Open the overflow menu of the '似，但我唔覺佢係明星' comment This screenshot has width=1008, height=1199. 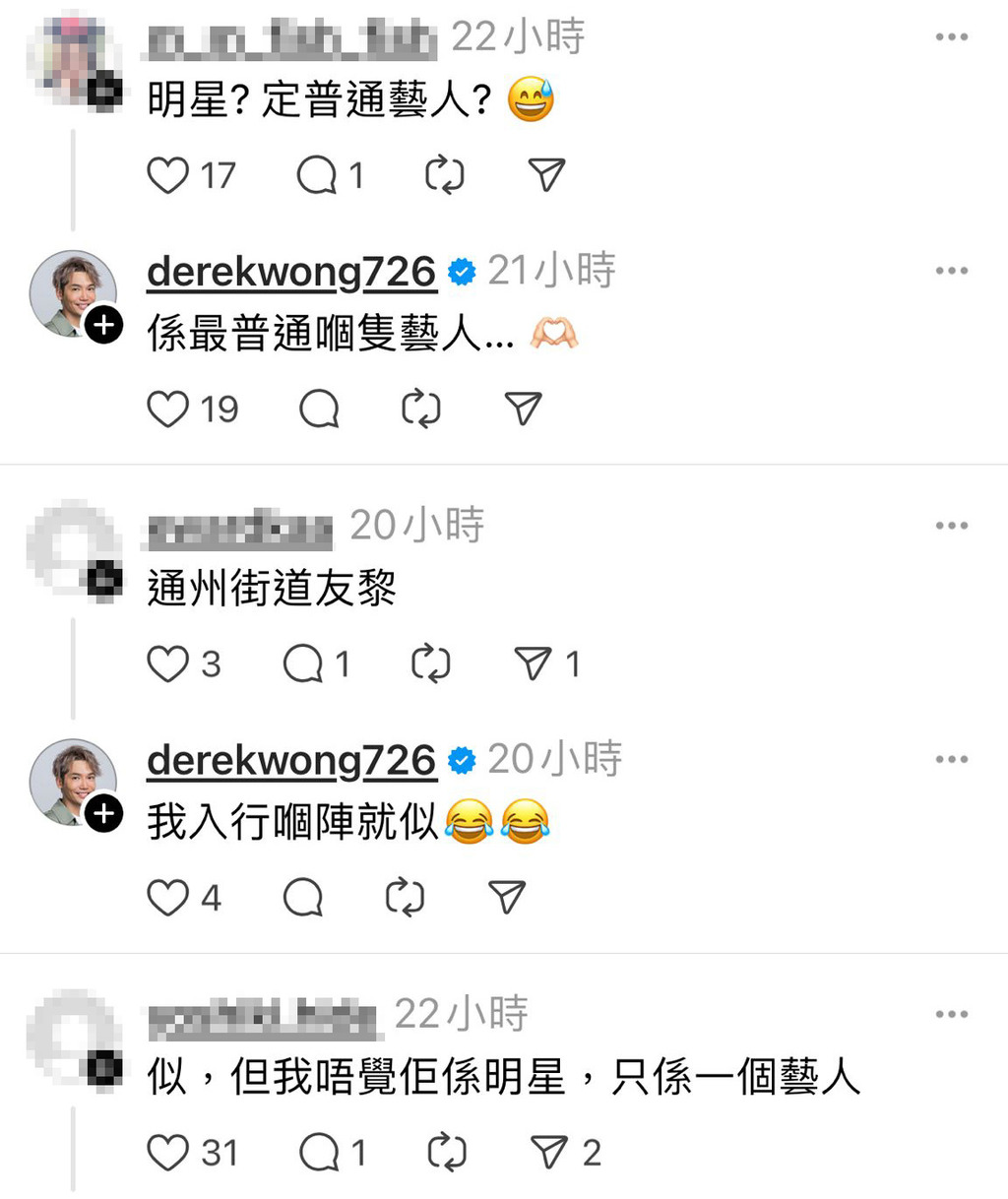(951, 1014)
